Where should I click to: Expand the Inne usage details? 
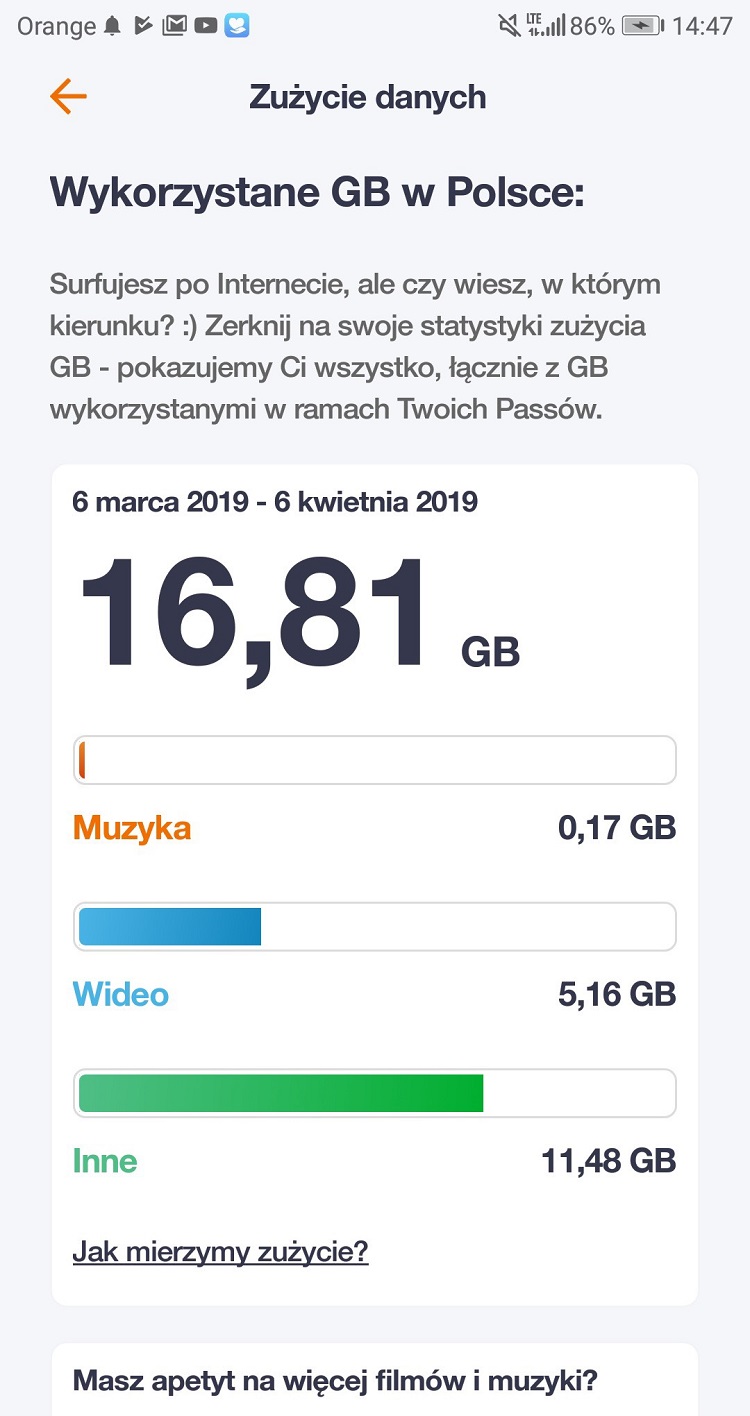coord(104,1161)
